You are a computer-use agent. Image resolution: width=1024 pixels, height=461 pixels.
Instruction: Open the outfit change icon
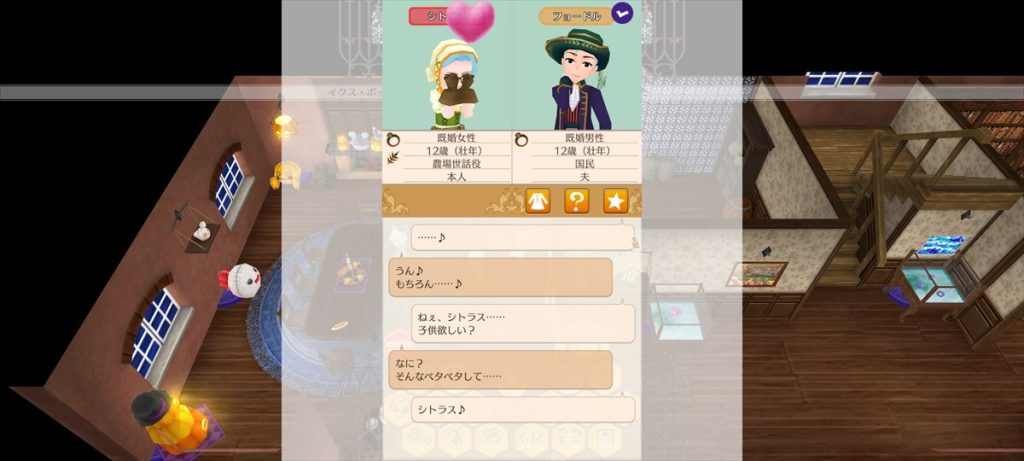click(x=538, y=201)
